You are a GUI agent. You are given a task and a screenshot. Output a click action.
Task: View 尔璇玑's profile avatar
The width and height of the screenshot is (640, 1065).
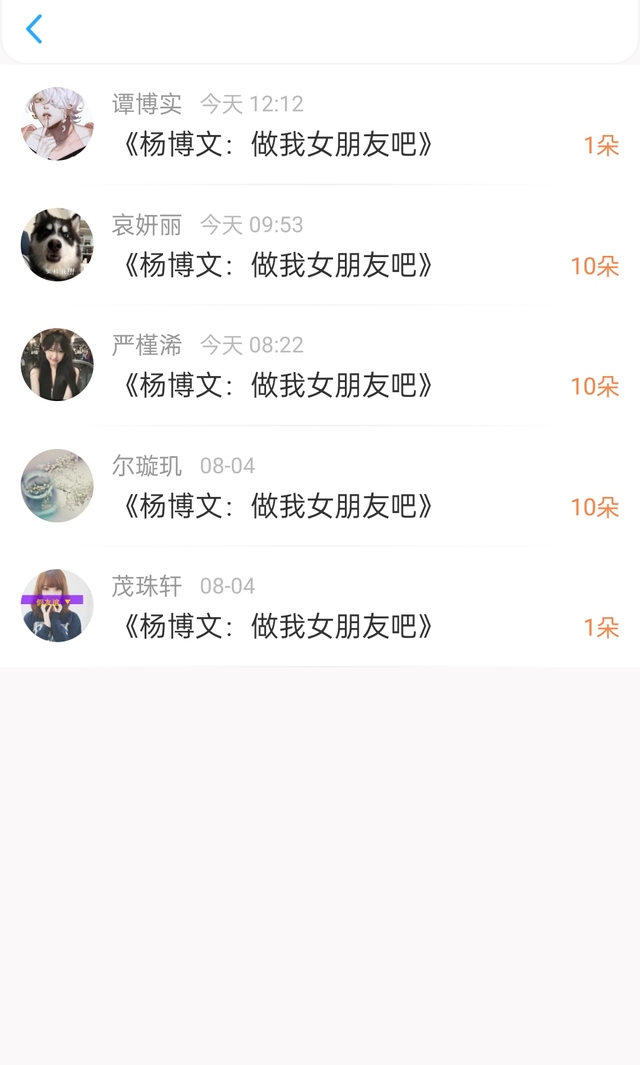57,486
